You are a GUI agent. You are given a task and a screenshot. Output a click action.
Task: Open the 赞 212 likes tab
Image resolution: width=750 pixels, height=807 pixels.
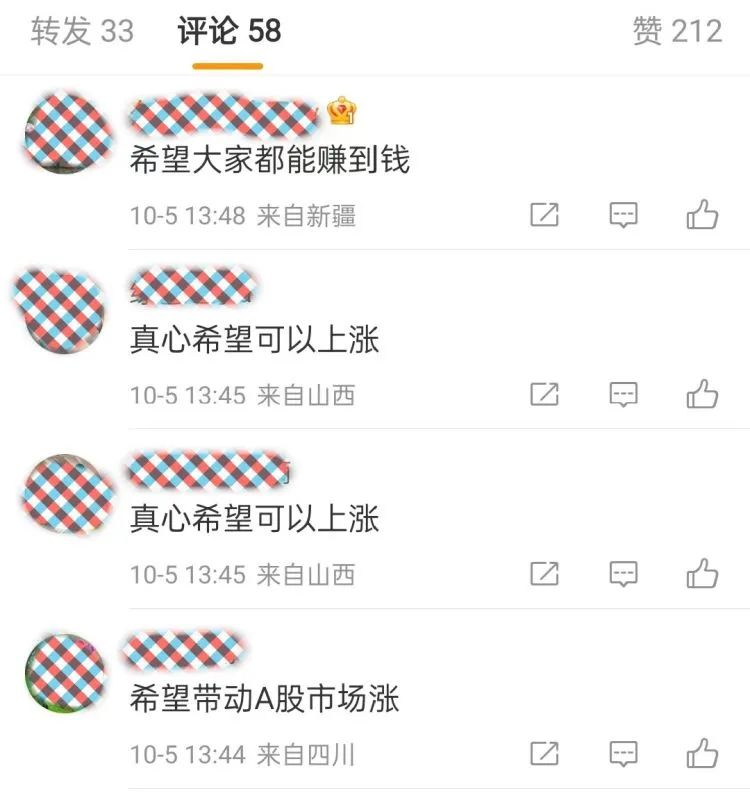click(x=677, y=31)
